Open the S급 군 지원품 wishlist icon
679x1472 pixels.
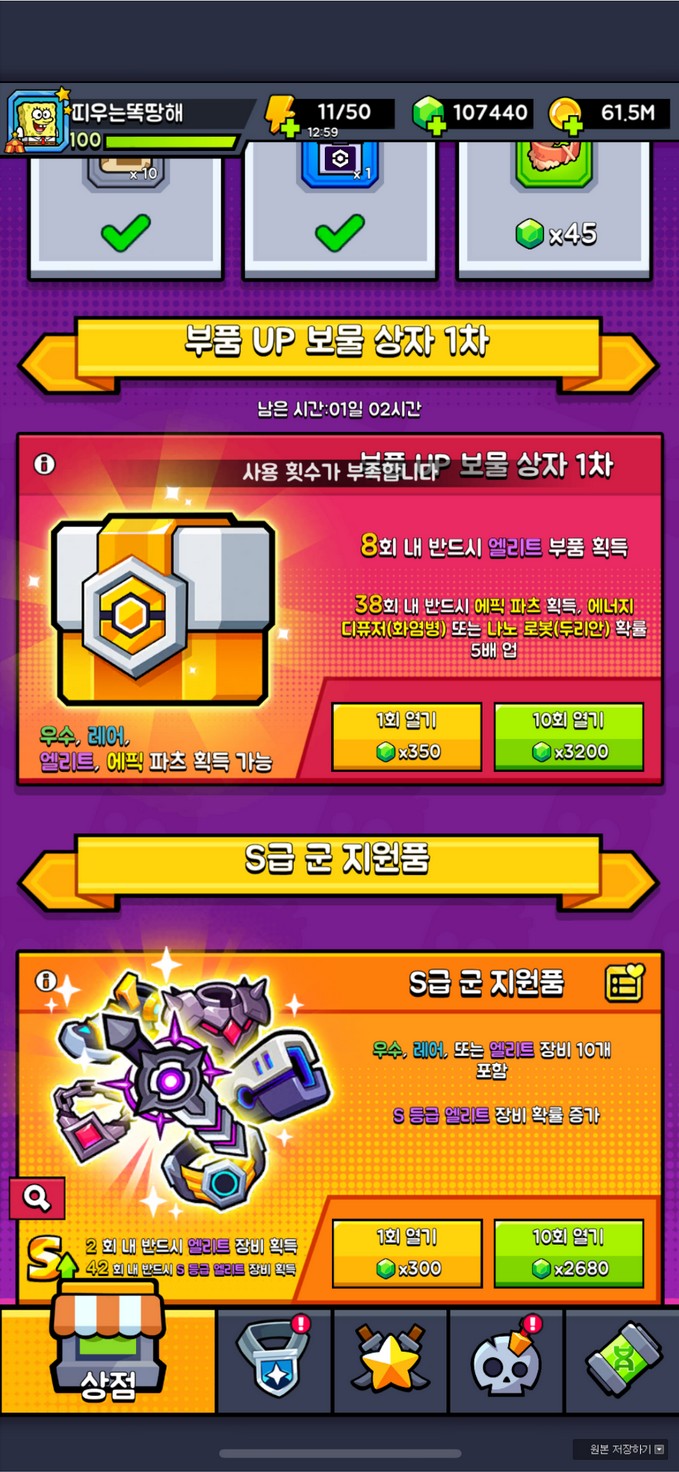click(x=624, y=984)
